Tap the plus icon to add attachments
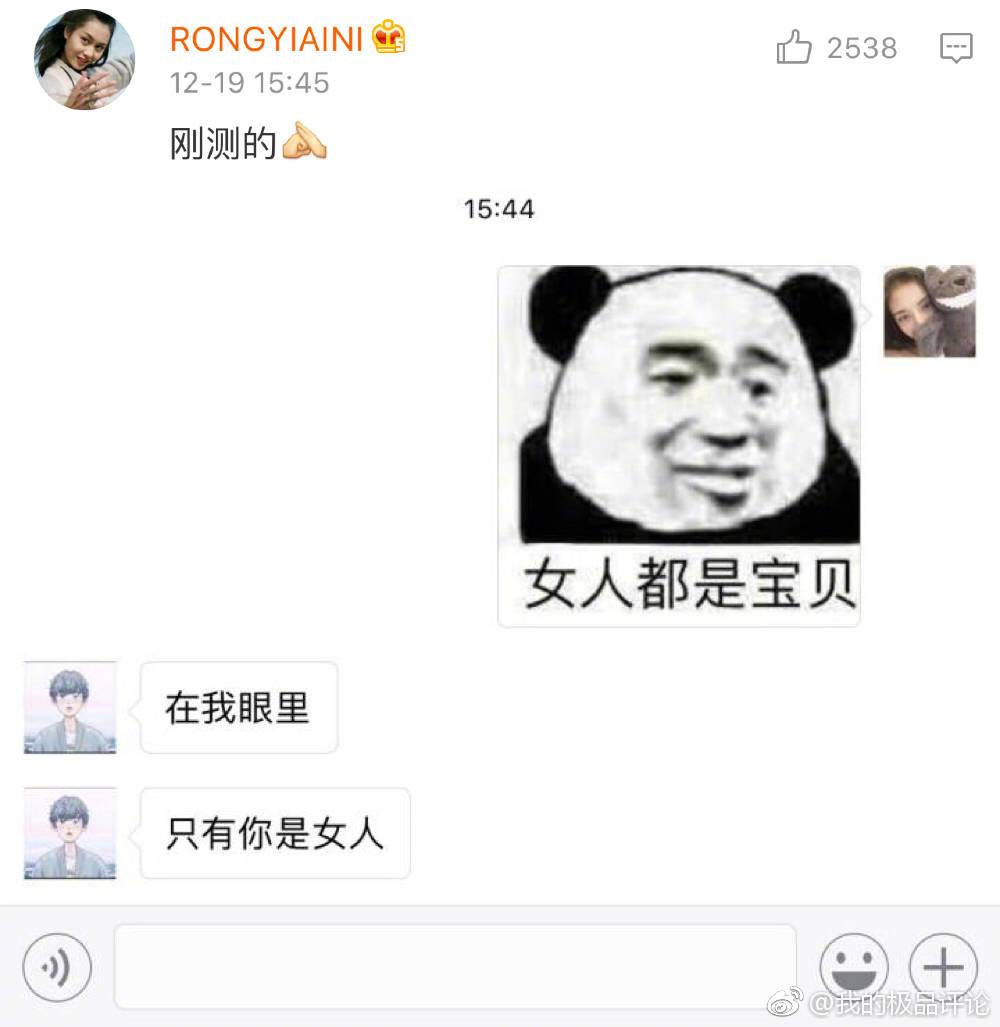This screenshot has width=1000, height=1027. pyautogui.click(x=941, y=967)
